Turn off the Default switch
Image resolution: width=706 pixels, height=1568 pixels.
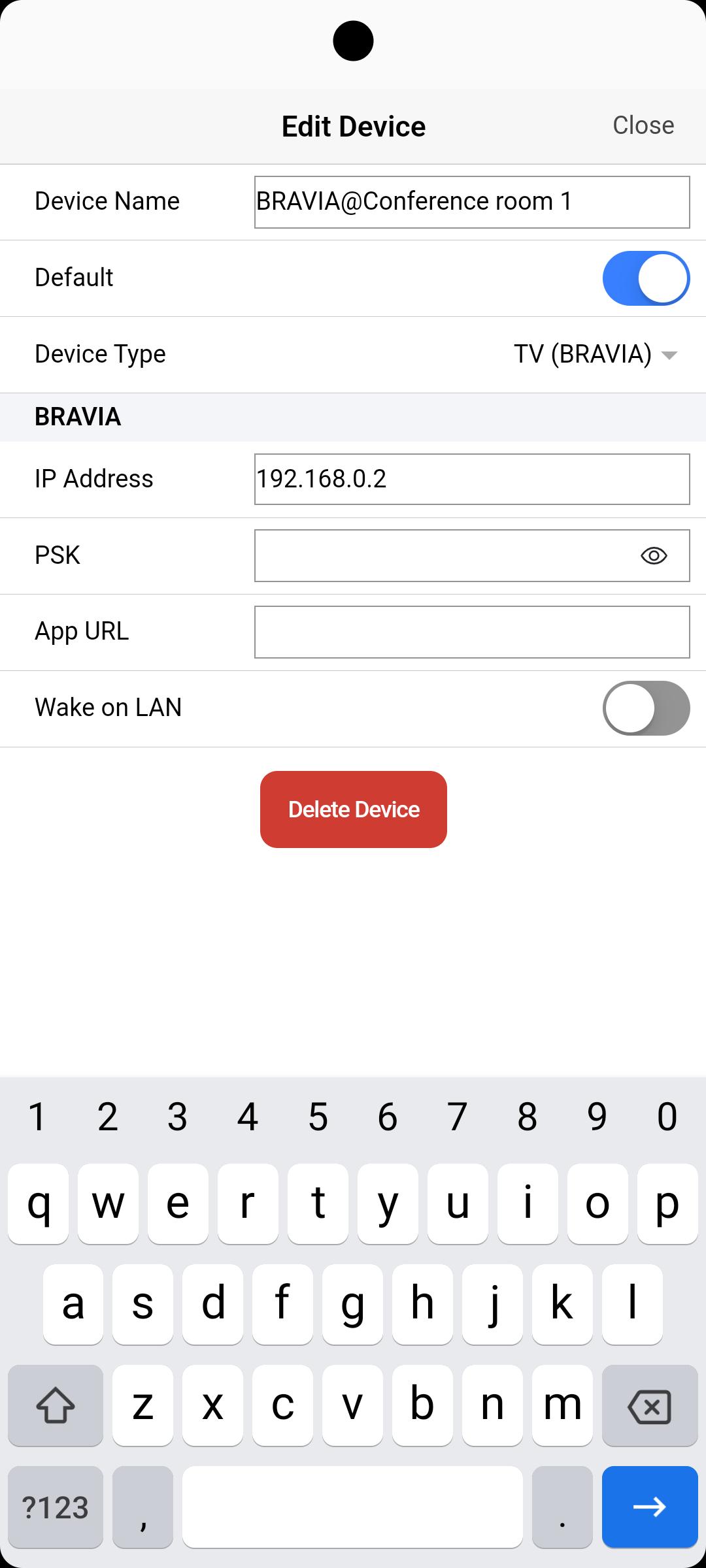coord(646,278)
